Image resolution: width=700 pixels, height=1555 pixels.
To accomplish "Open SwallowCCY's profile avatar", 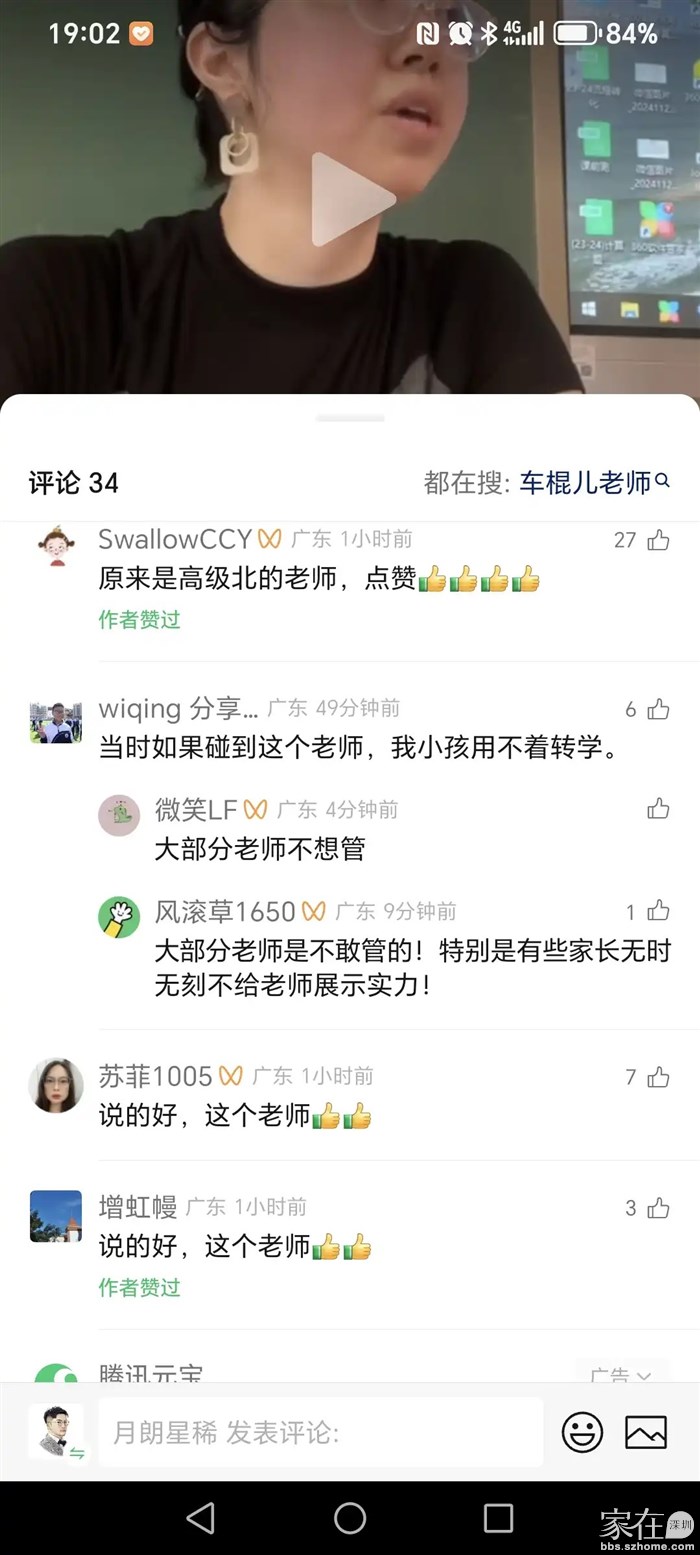I will (x=57, y=547).
